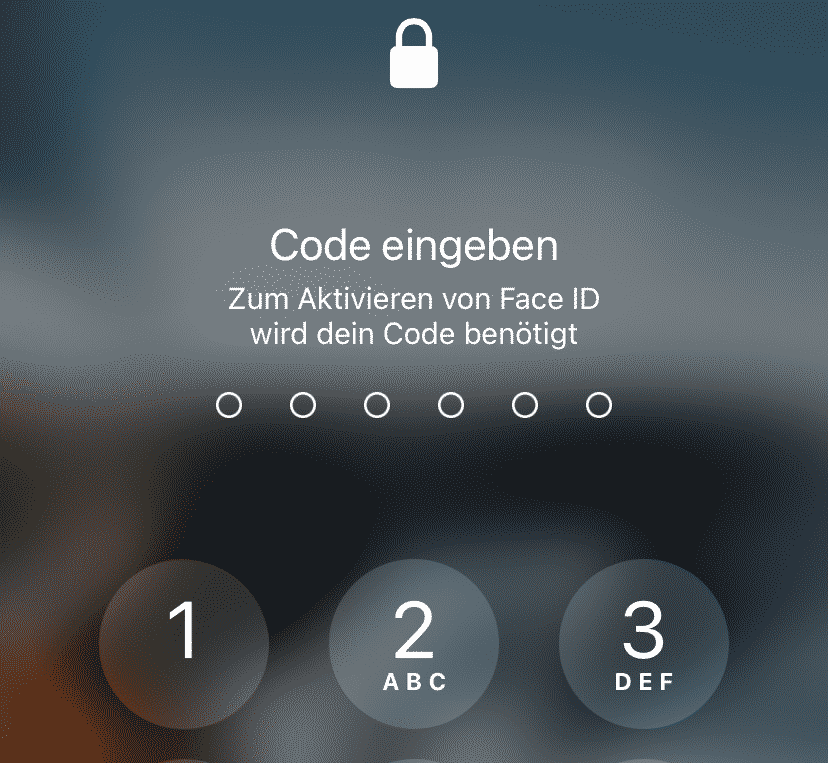The image size is (828, 763).
Task: Enter digit 1 on the passcode keypad
Action: tap(184, 643)
